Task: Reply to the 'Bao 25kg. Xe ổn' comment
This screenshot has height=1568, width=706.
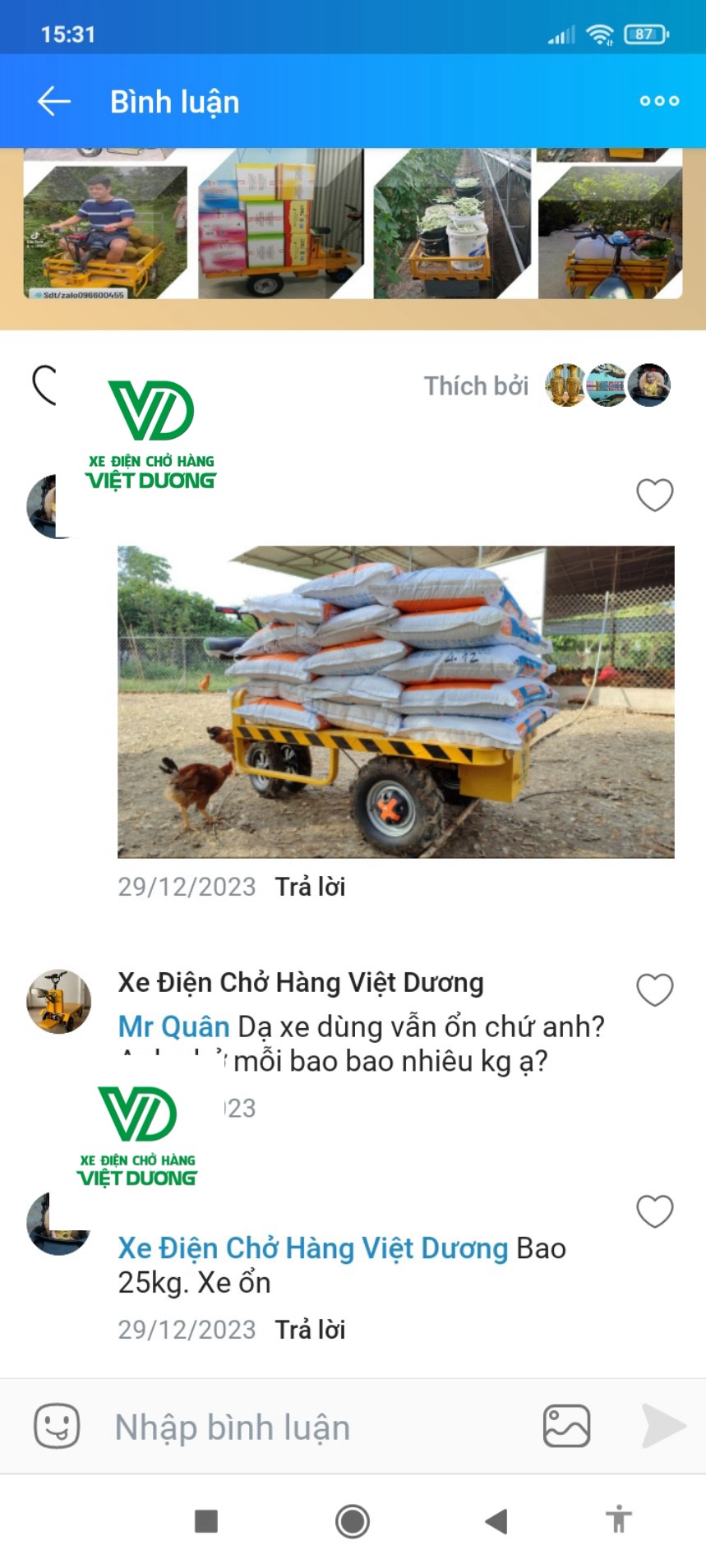Action: [x=310, y=1330]
